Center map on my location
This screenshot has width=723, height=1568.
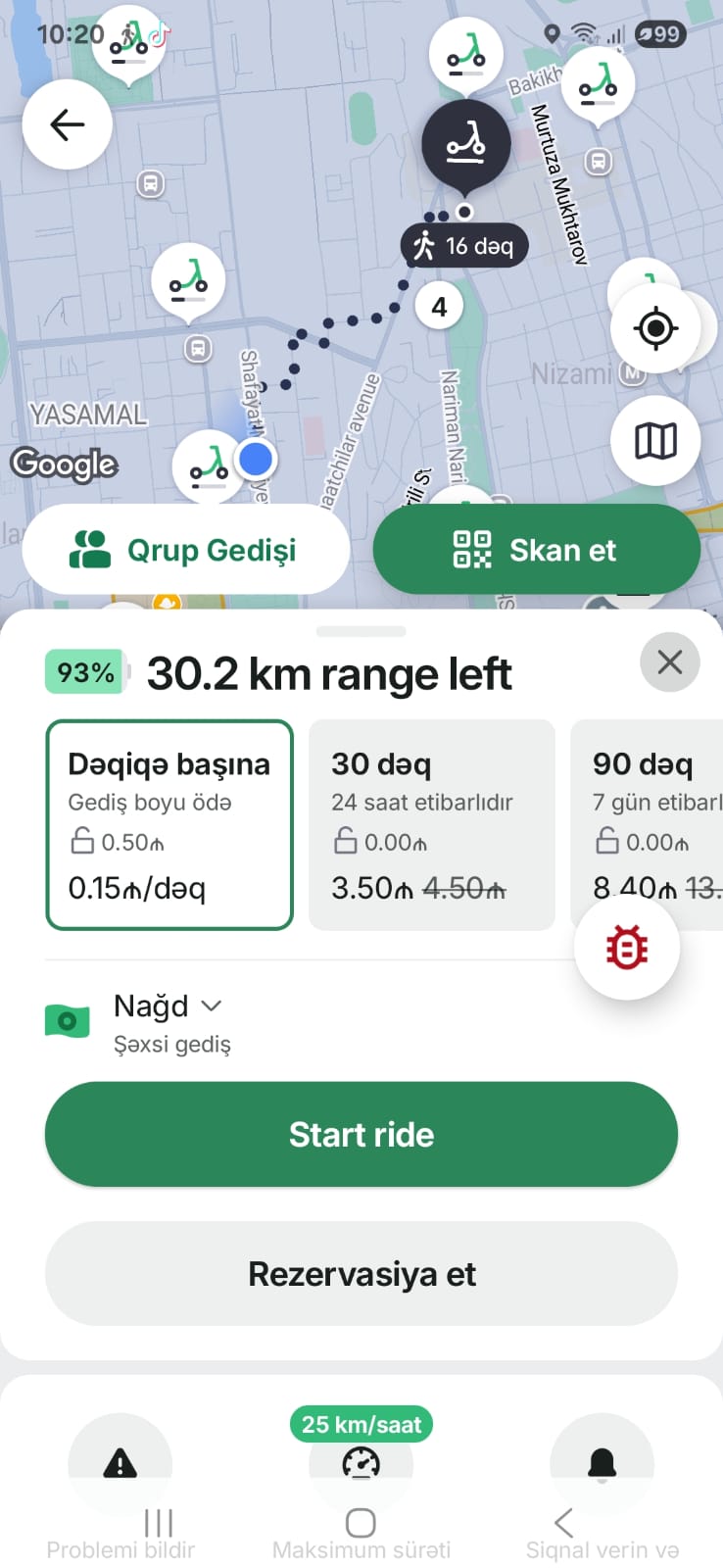[x=655, y=328]
